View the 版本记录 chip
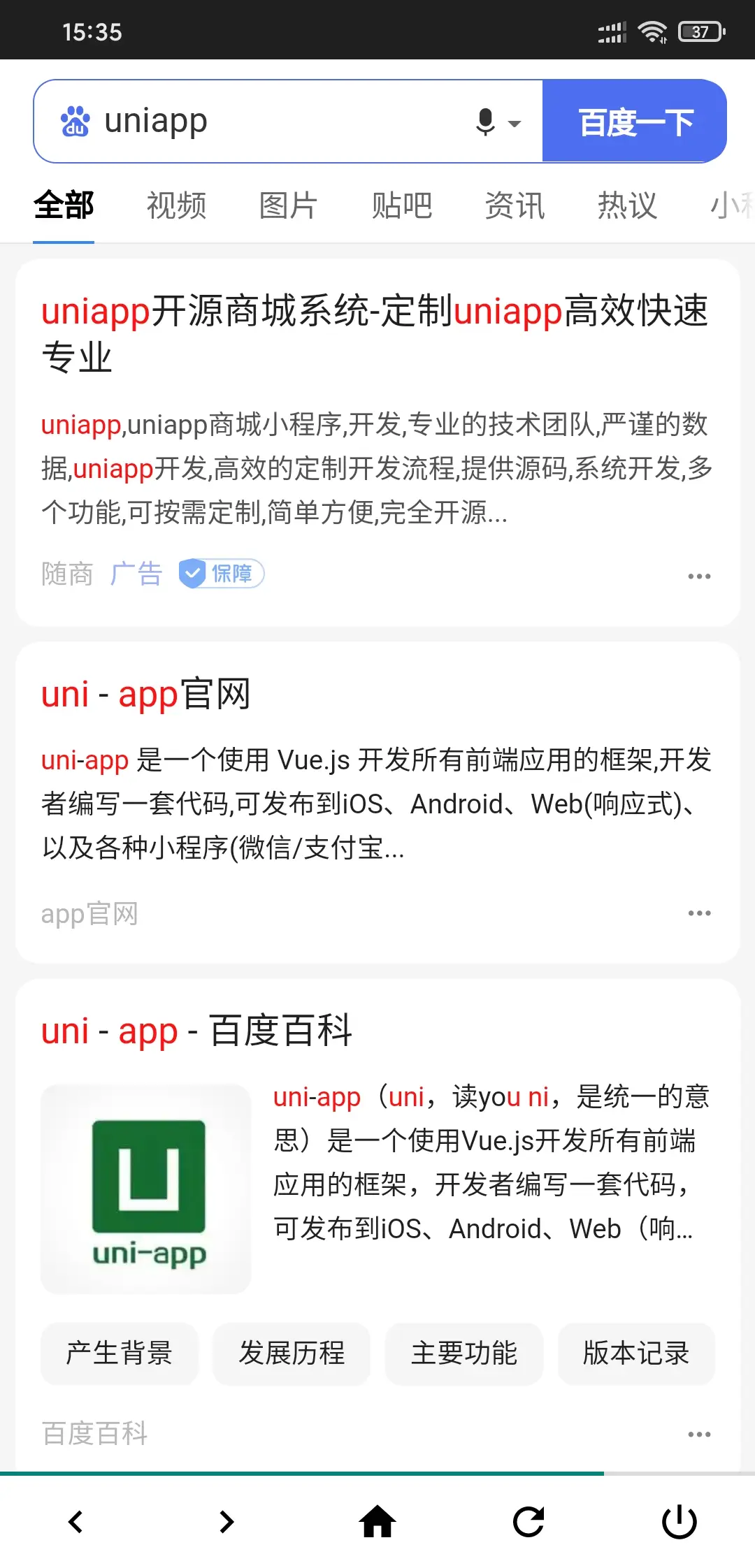The width and height of the screenshot is (755, 1568). pos(636,1353)
